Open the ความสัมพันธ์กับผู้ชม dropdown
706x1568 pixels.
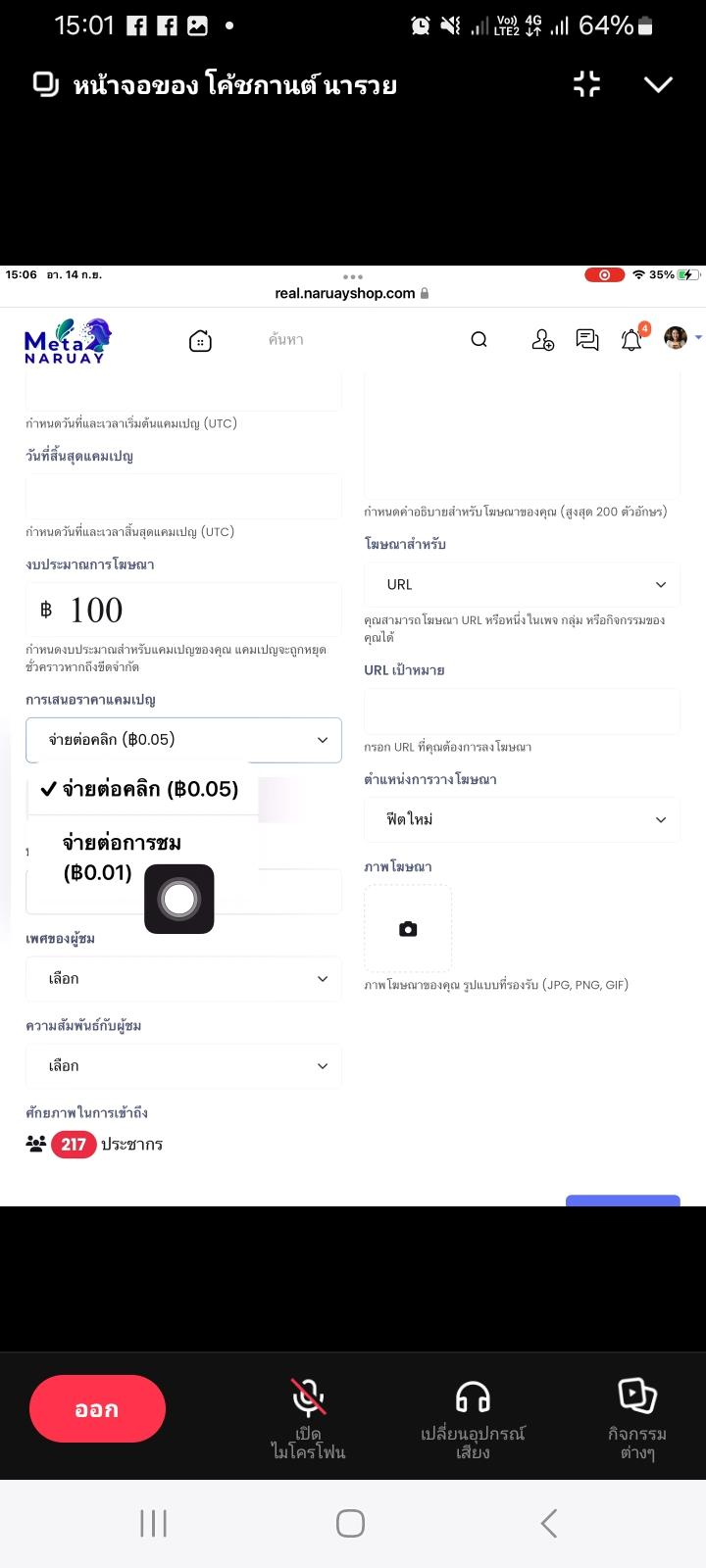click(x=183, y=1065)
